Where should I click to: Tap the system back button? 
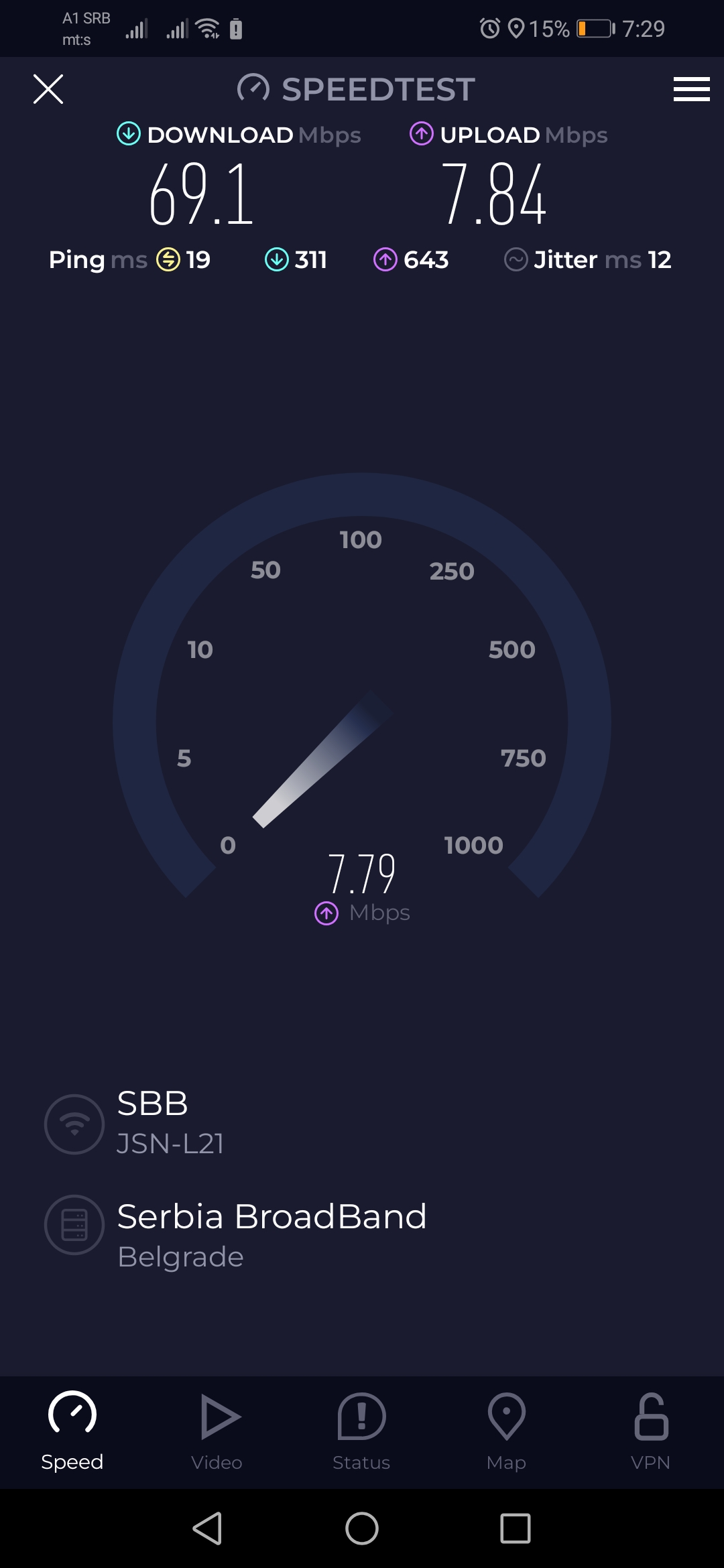207,1528
